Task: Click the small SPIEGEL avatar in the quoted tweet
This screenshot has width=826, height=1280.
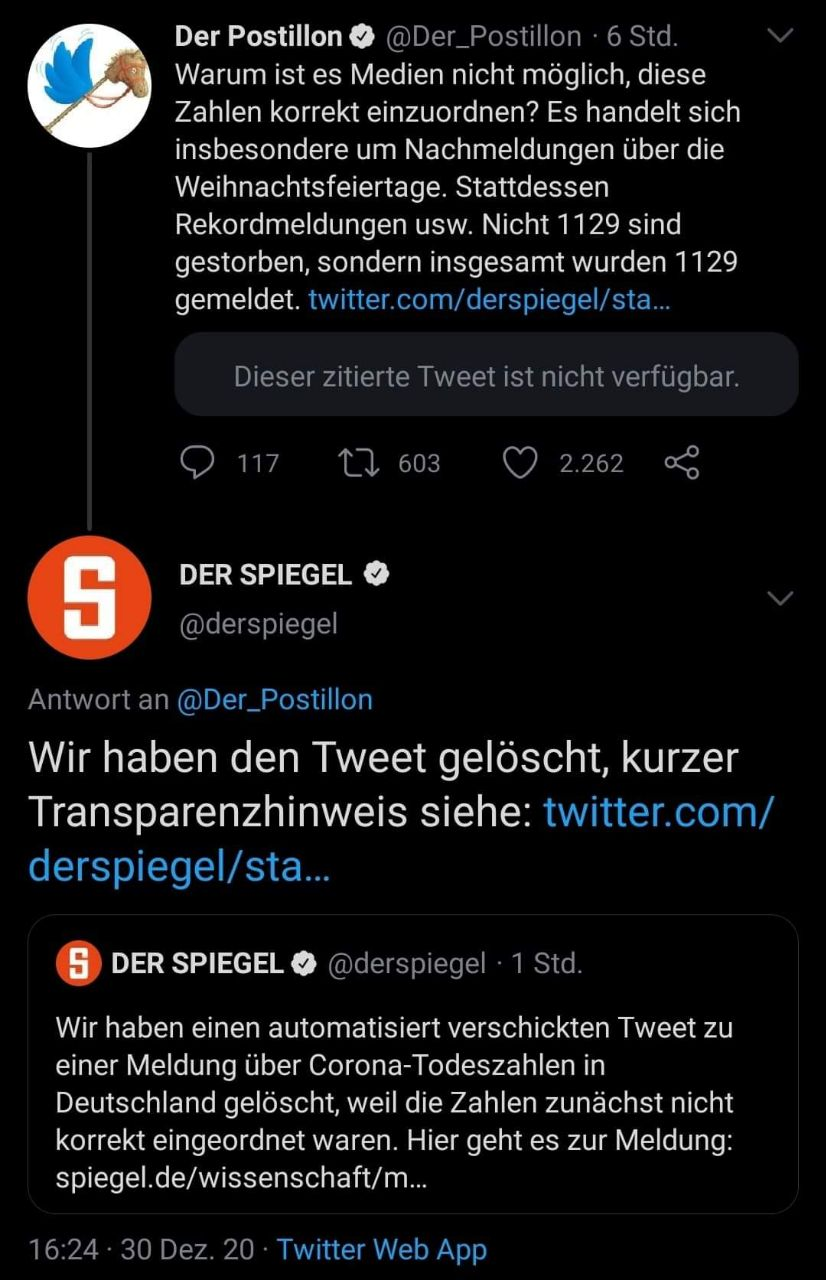Action: 77,964
